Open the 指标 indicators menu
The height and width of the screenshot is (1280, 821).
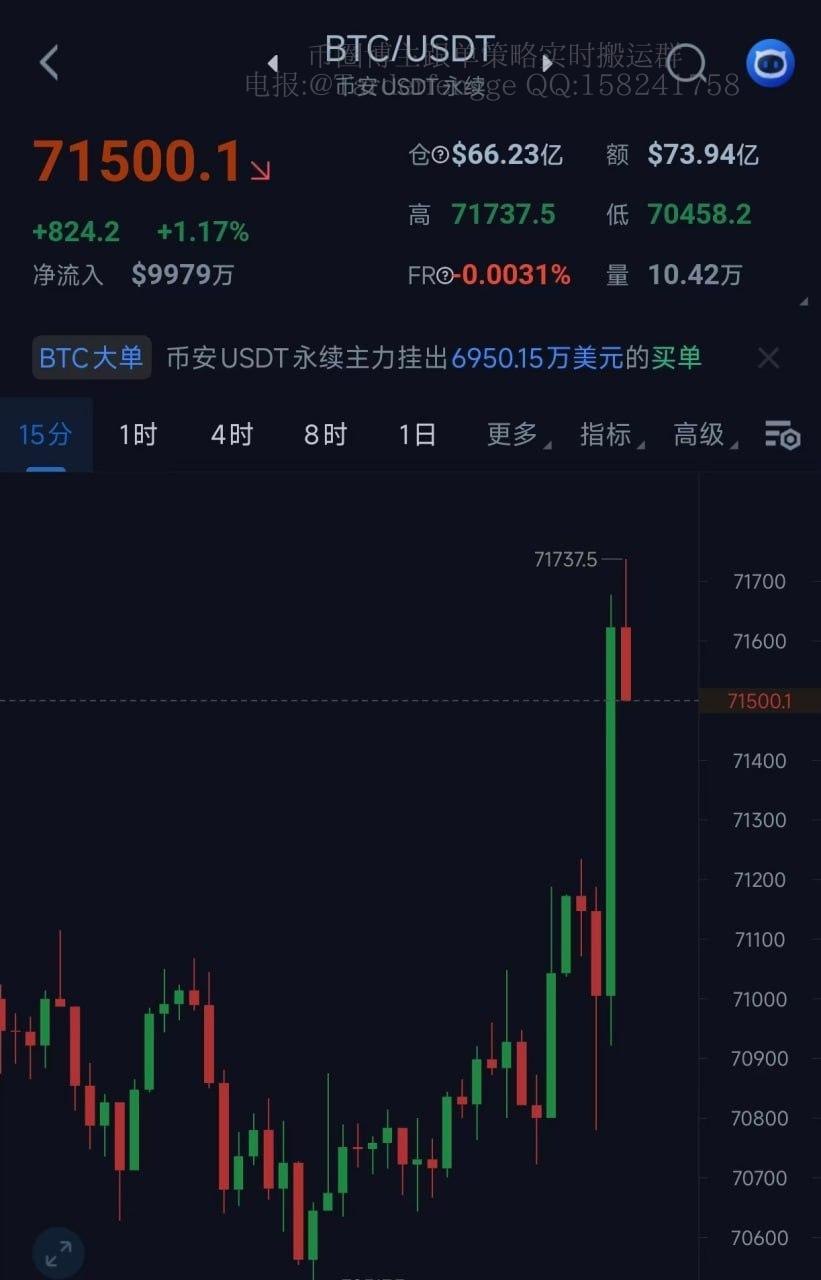tap(607, 434)
